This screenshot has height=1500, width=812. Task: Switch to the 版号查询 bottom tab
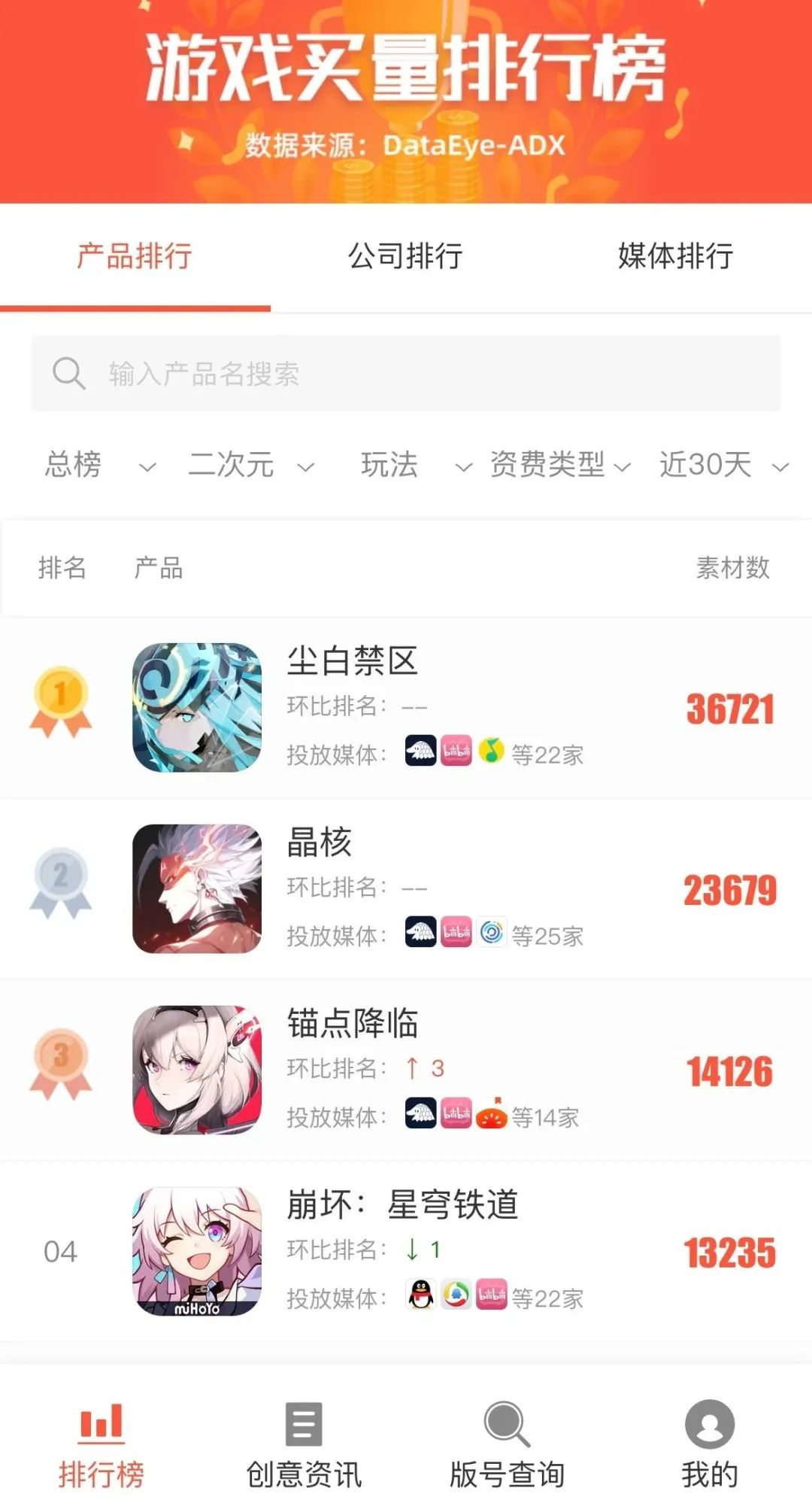click(507, 1444)
